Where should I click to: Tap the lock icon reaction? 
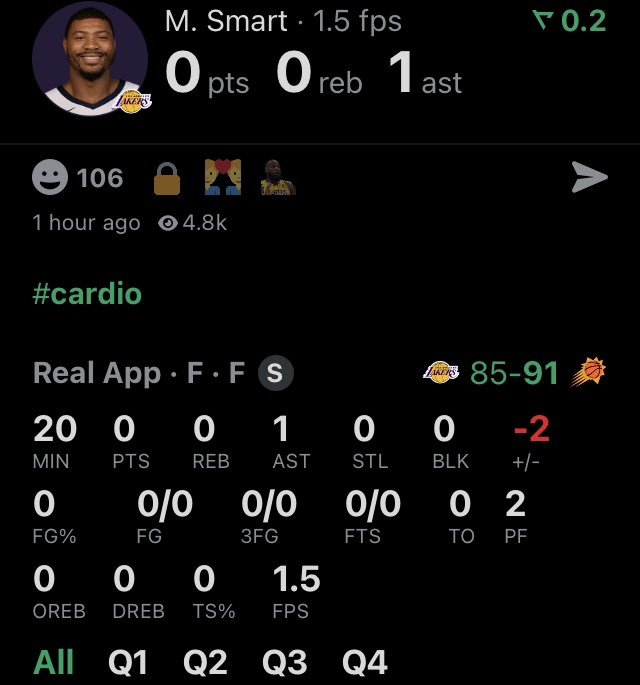tap(166, 179)
